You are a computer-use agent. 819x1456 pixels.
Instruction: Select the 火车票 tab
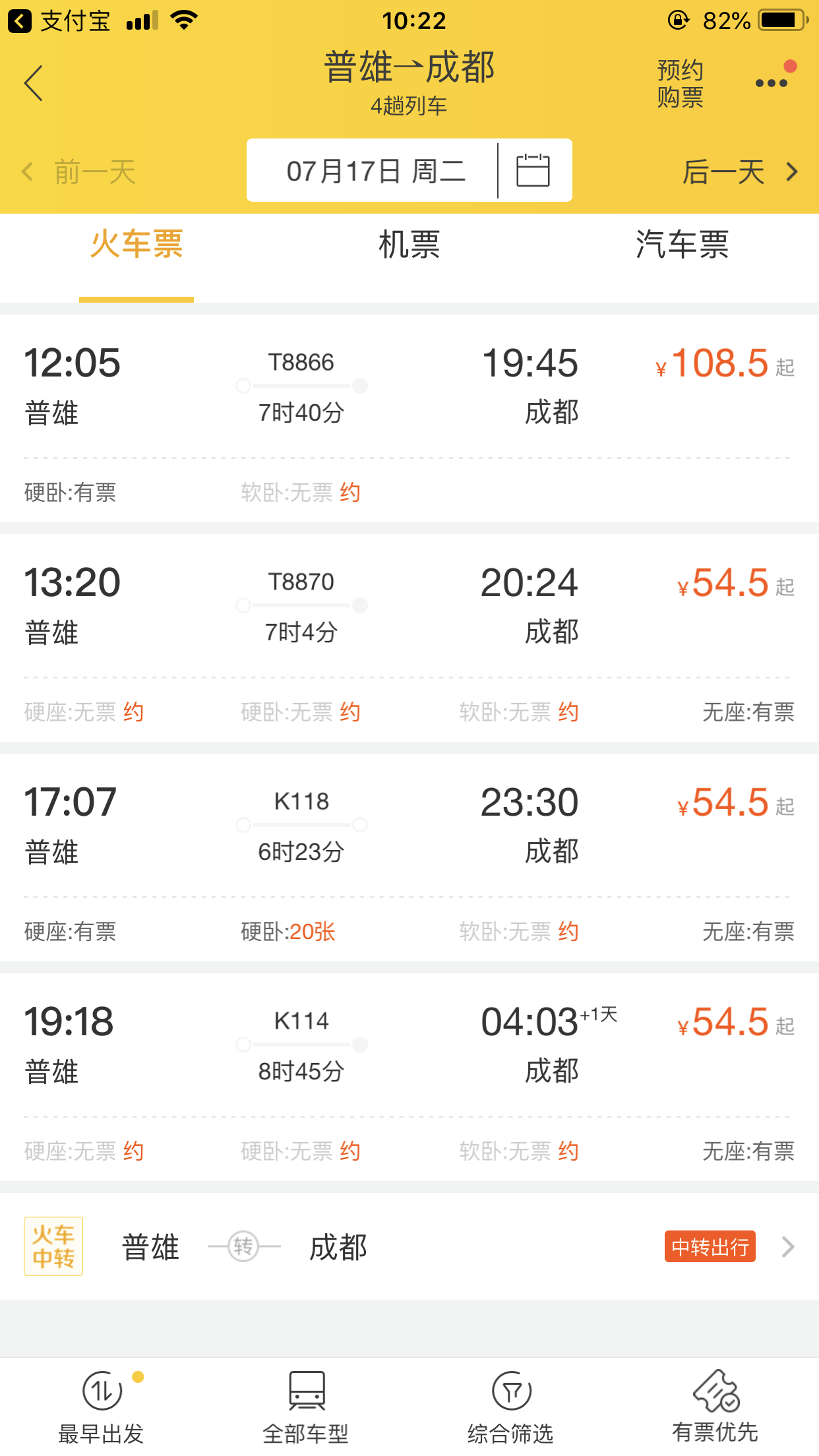pos(136,245)
